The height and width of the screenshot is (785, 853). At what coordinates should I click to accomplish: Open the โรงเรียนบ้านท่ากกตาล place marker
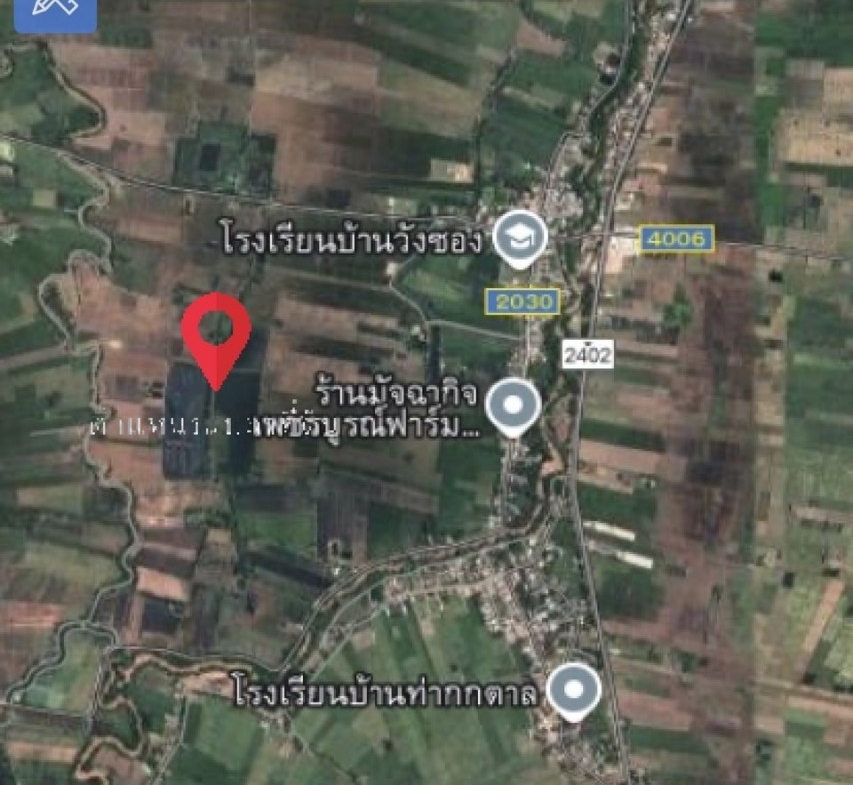[x=573, y=690]
